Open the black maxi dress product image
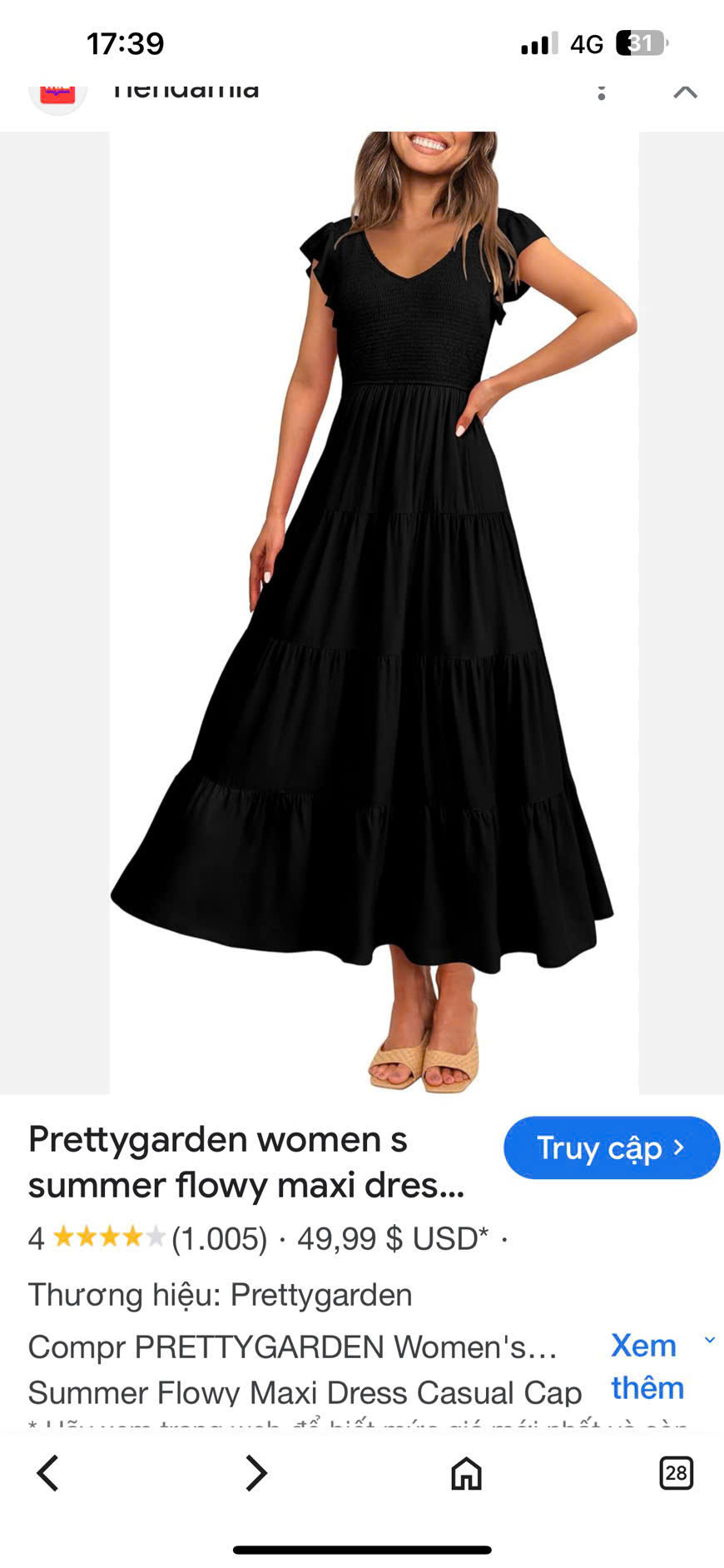 374,612
